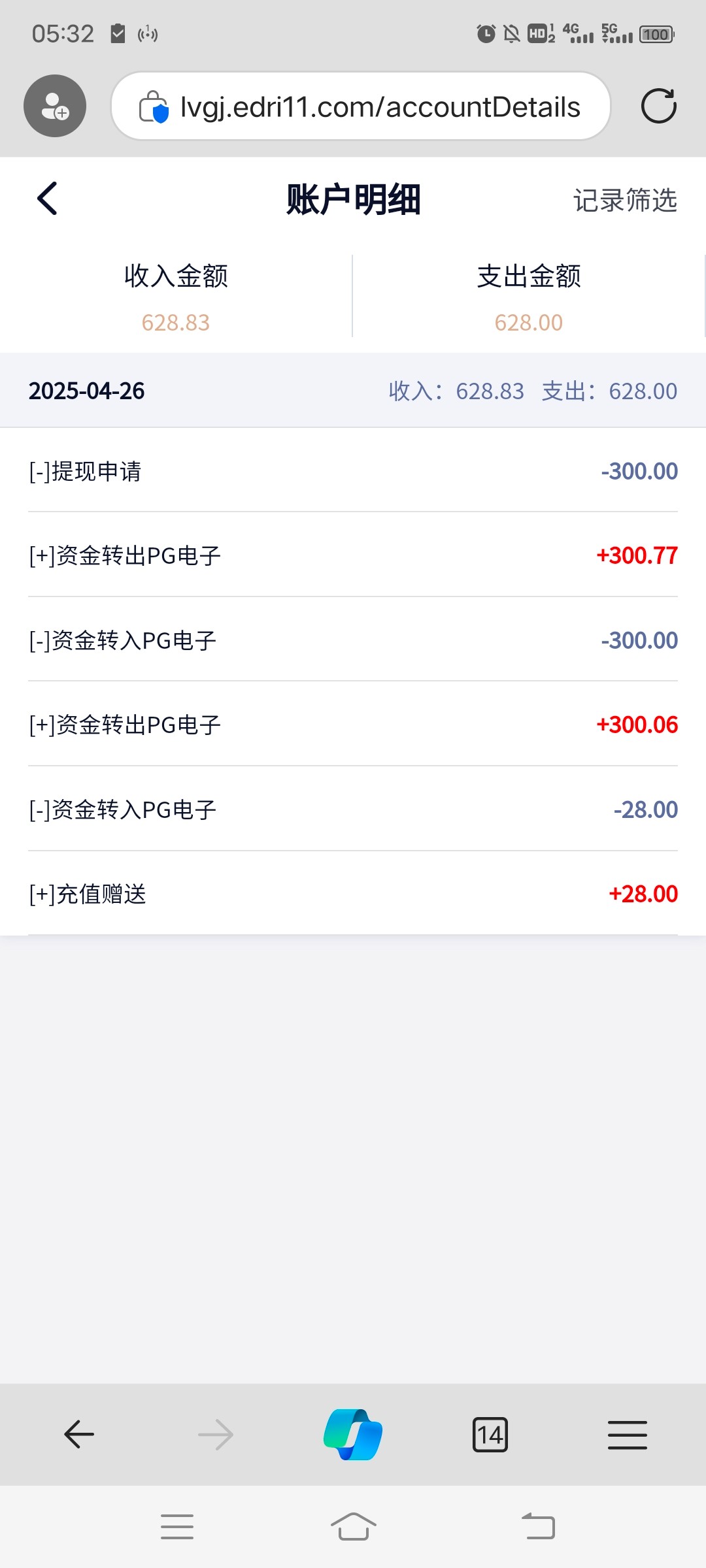The image size is (706, 1568).
Task: Open the browser profile avatar button
Action: (55, 106)
